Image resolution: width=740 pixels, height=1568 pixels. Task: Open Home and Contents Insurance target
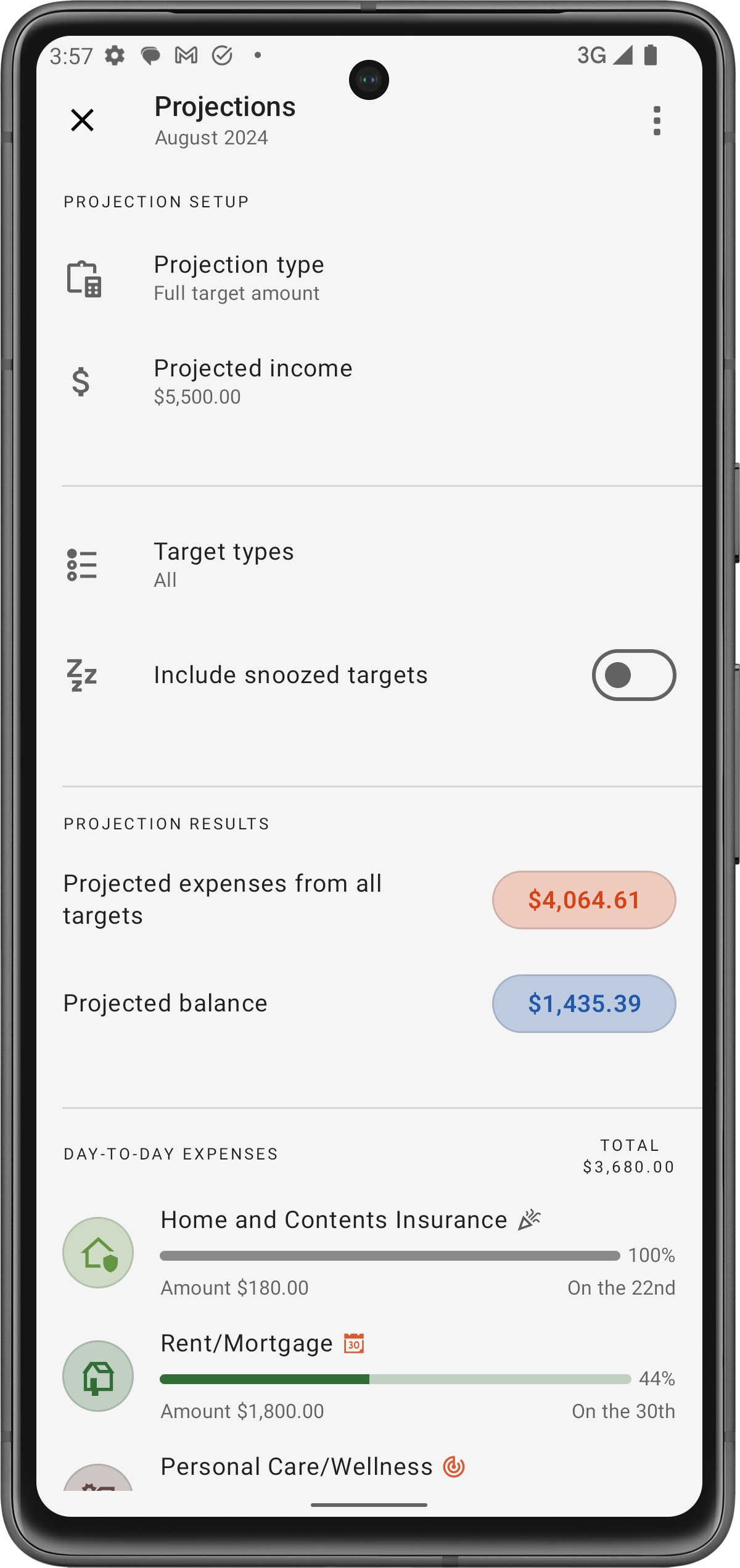(369, 1253)
